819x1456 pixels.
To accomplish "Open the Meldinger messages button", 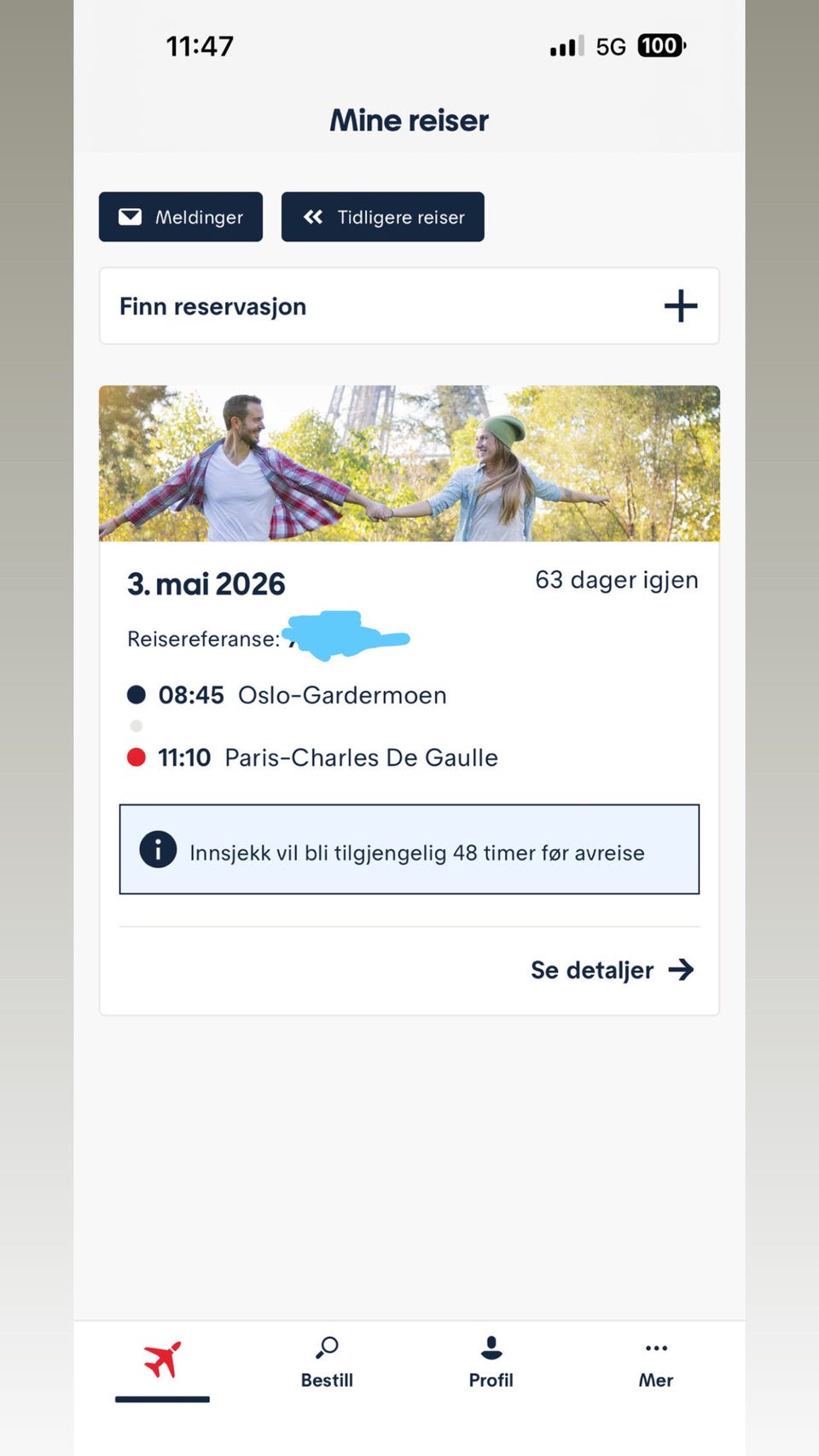I will (x=180, y=217).
